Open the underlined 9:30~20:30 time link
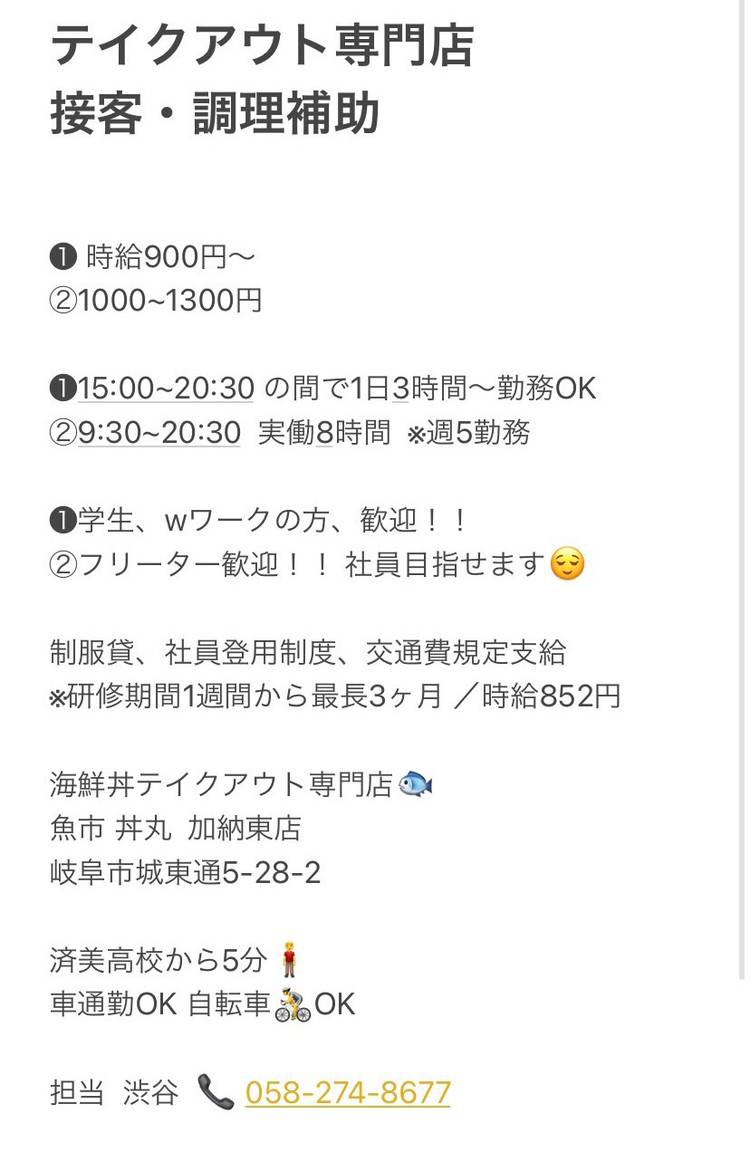Image resolution: width=750 pixels, height=1152 pixels. (159, 432)
